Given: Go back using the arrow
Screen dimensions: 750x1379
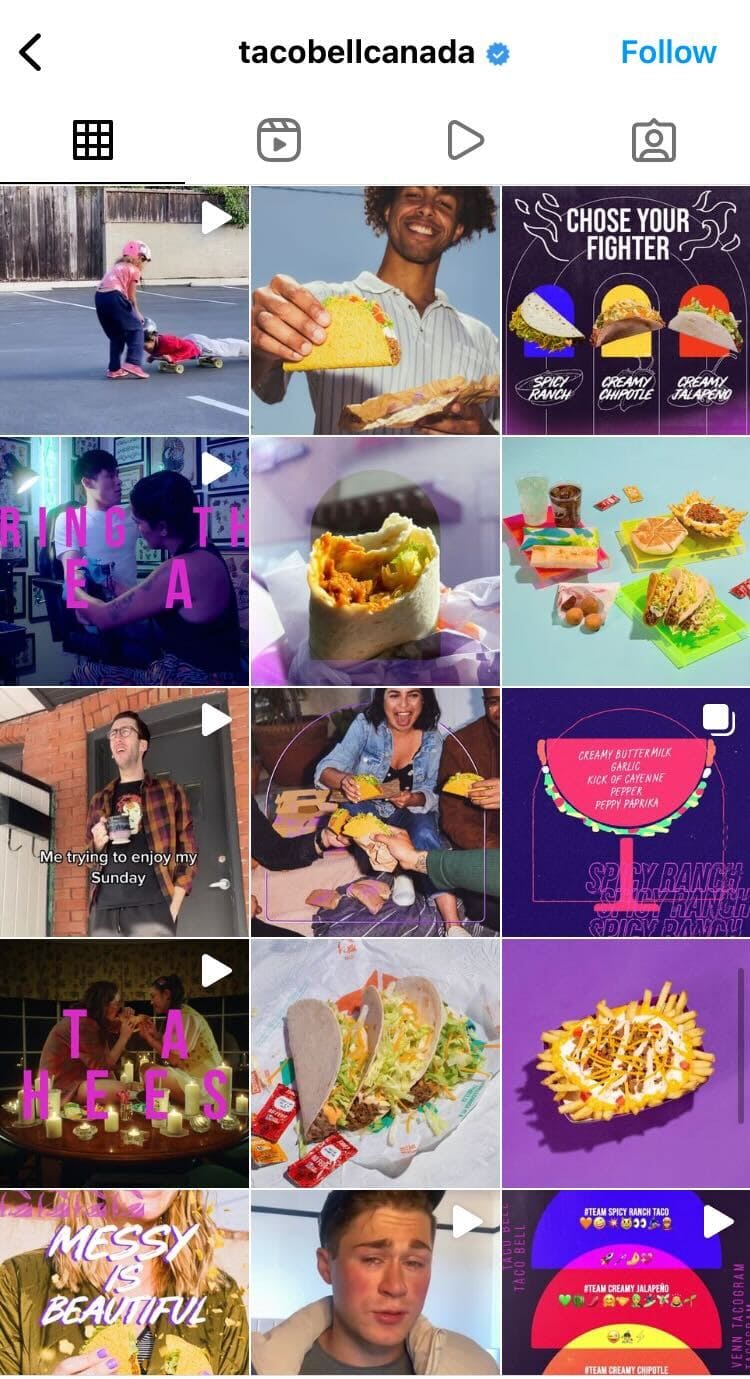Looking at the screenshot, I should [31, 52].
